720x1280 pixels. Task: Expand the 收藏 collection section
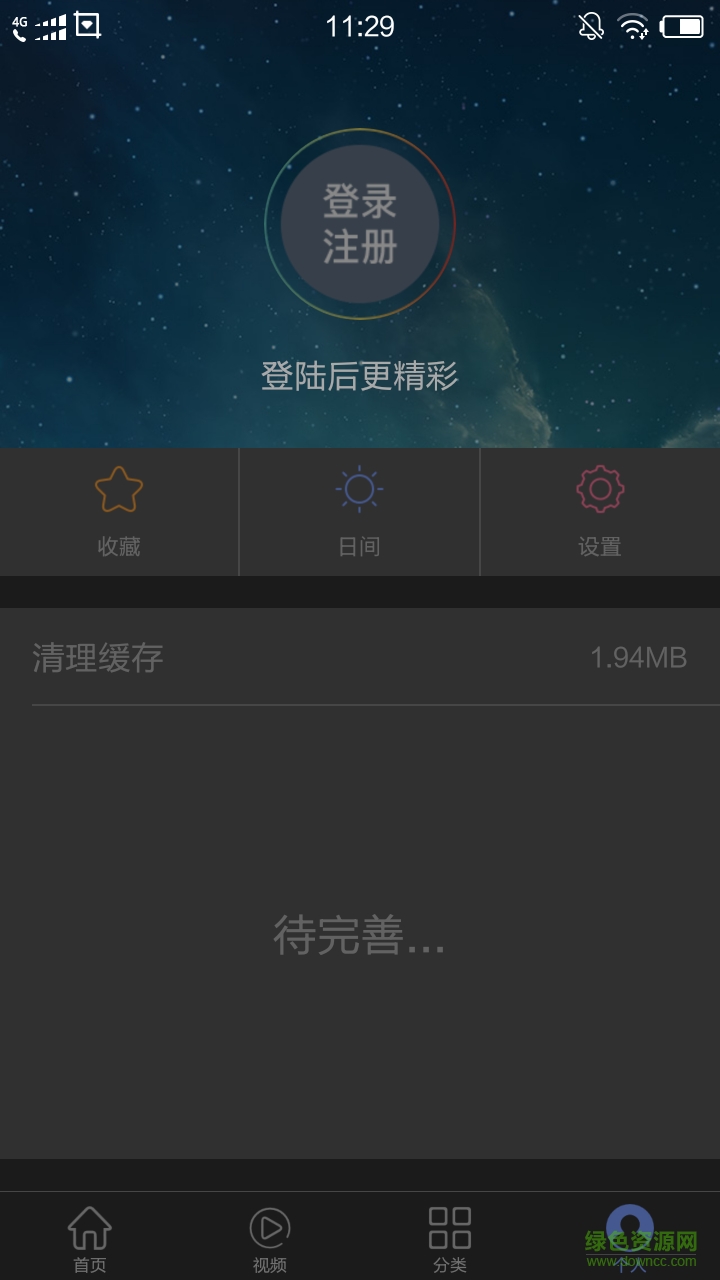click(119, 510)
